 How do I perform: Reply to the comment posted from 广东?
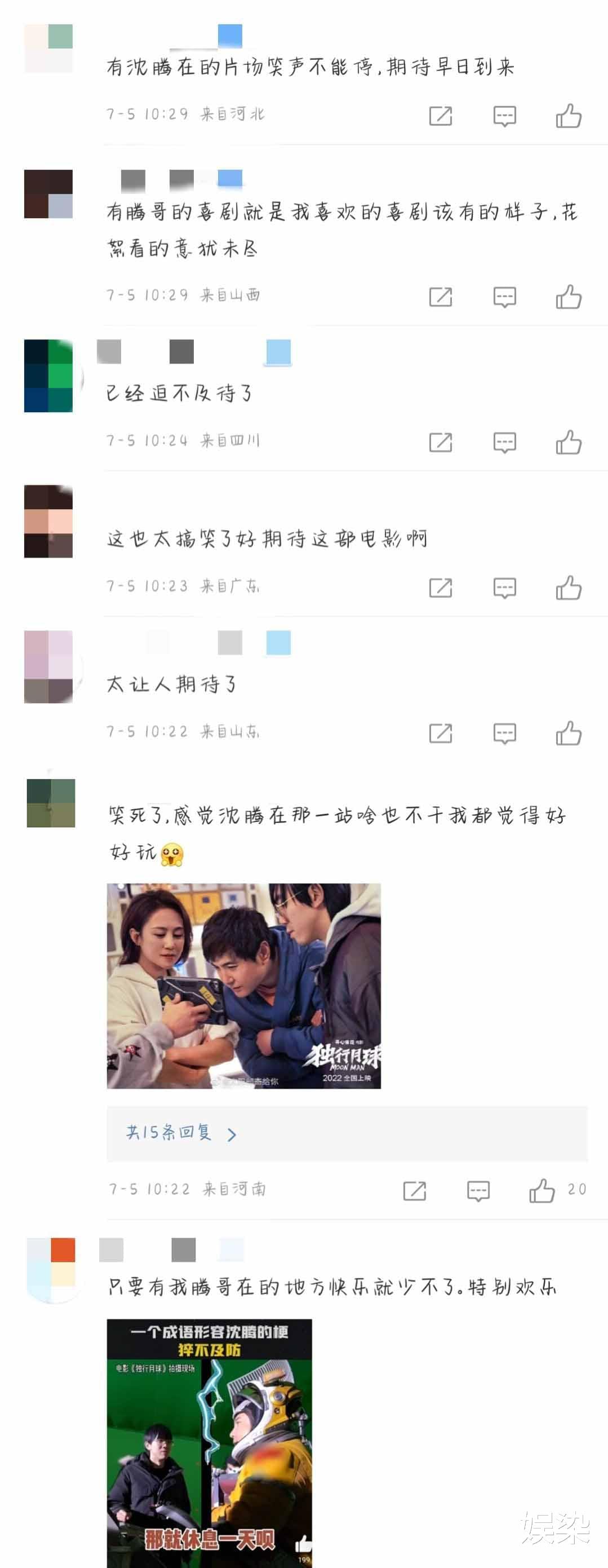pyautogui.click(x=504, y=588)
